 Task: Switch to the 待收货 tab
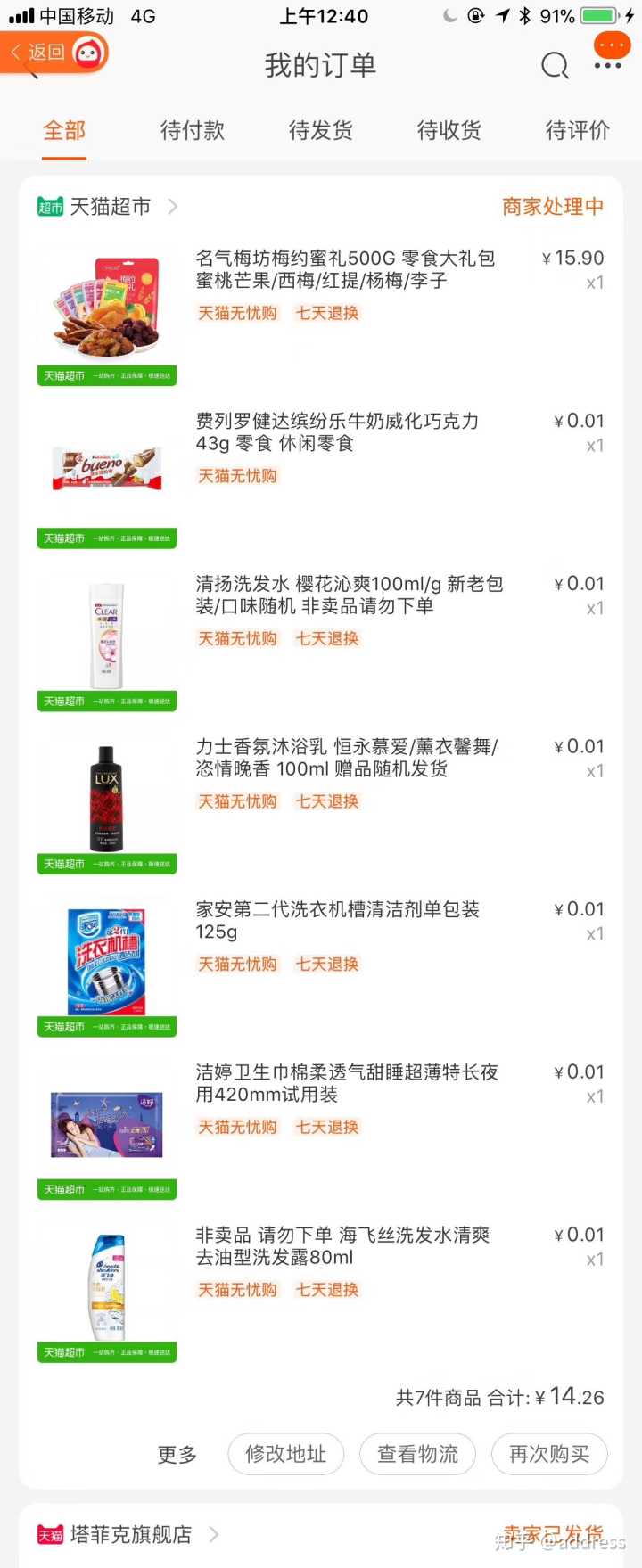(x=449, y=131)
